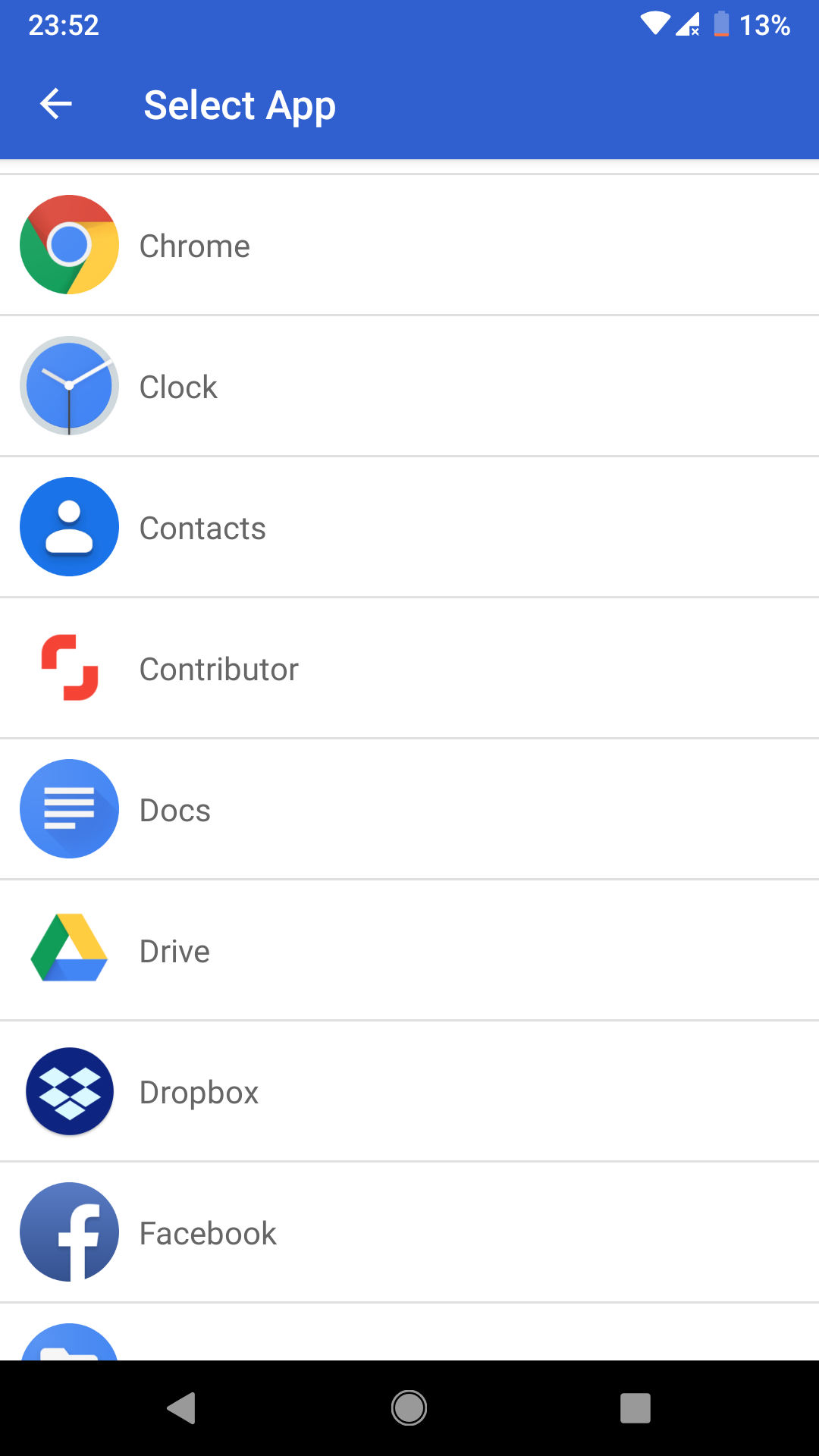Image resolution: width=819 pixels, height=1456 pixels.
Task: Select Chrome from the app list
Action: (409, 245)
